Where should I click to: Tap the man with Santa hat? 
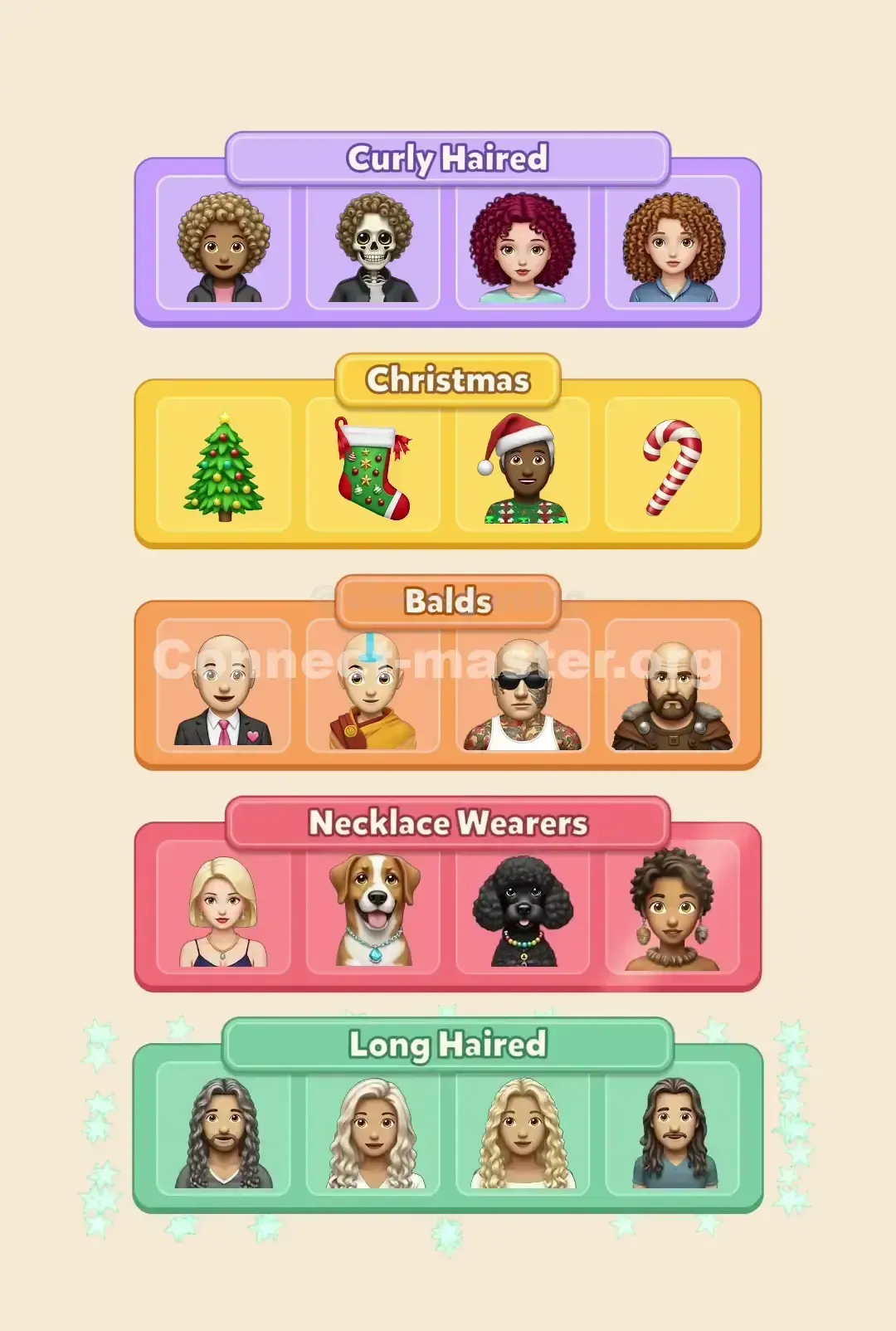(x=521, y=466)
